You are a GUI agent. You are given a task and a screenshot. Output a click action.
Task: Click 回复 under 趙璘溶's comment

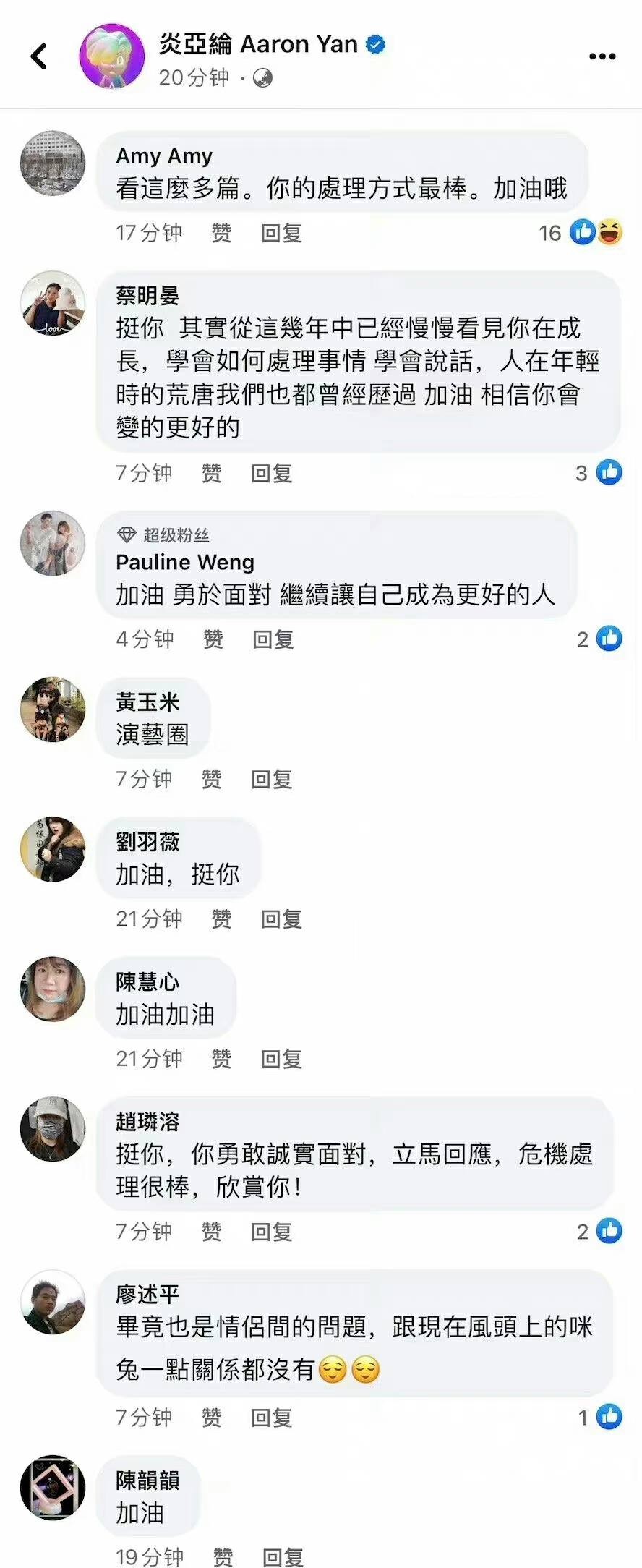click(x=273, y=1232)
